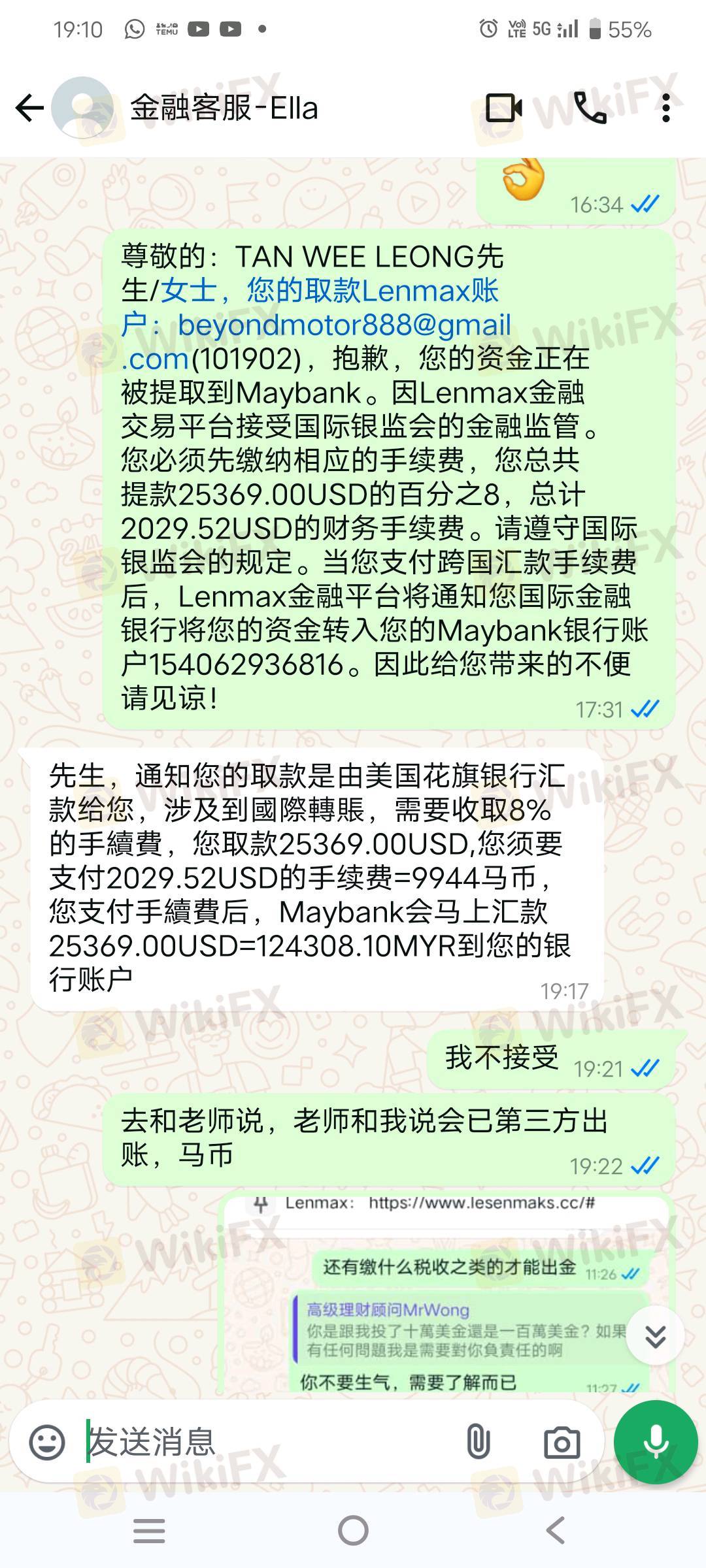Open 金融客服-Ella contact profile

pyautogui.click(x=224, y=108)
